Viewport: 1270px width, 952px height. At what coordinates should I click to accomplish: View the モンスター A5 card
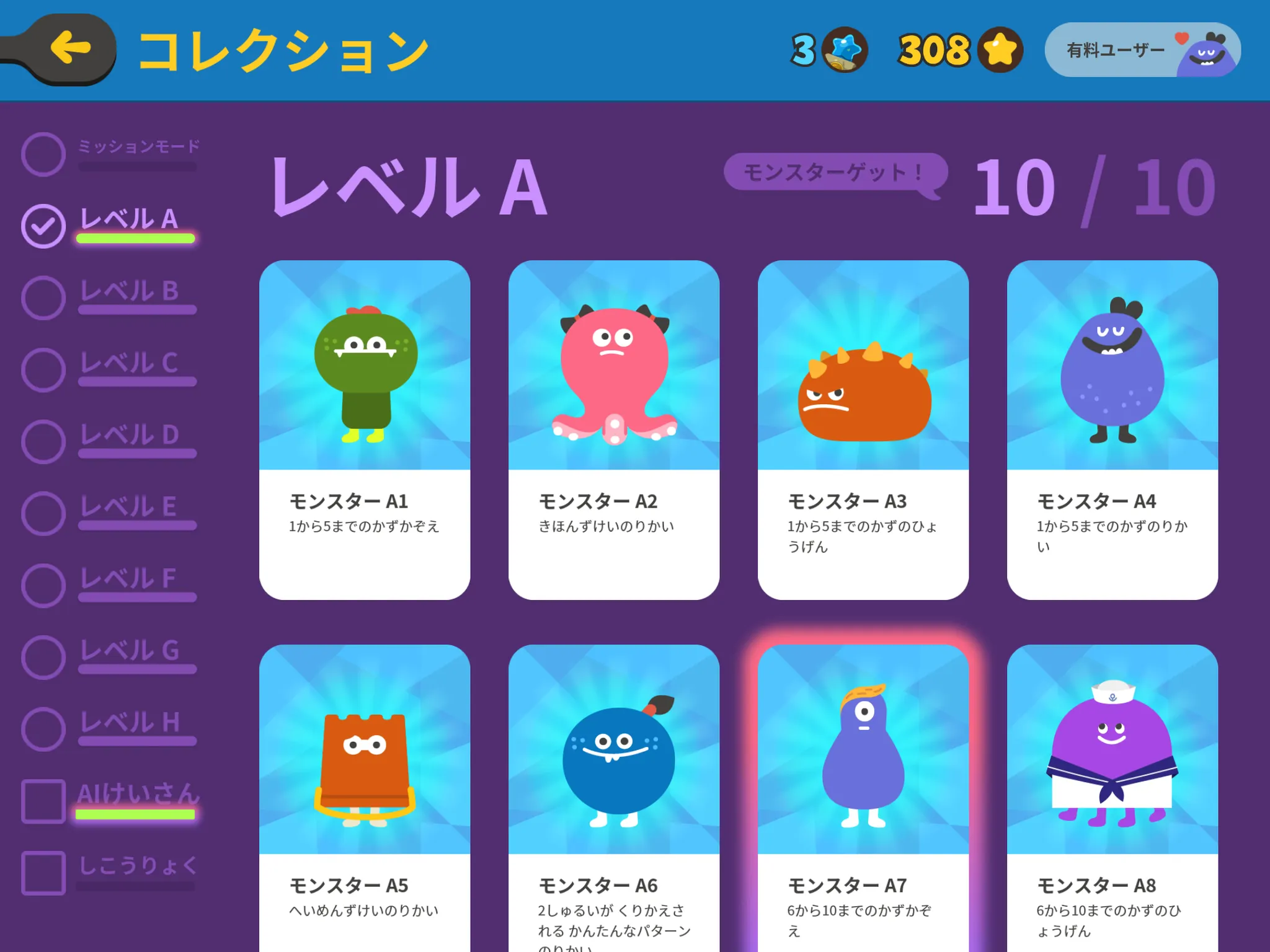click(x=365, y=800)
